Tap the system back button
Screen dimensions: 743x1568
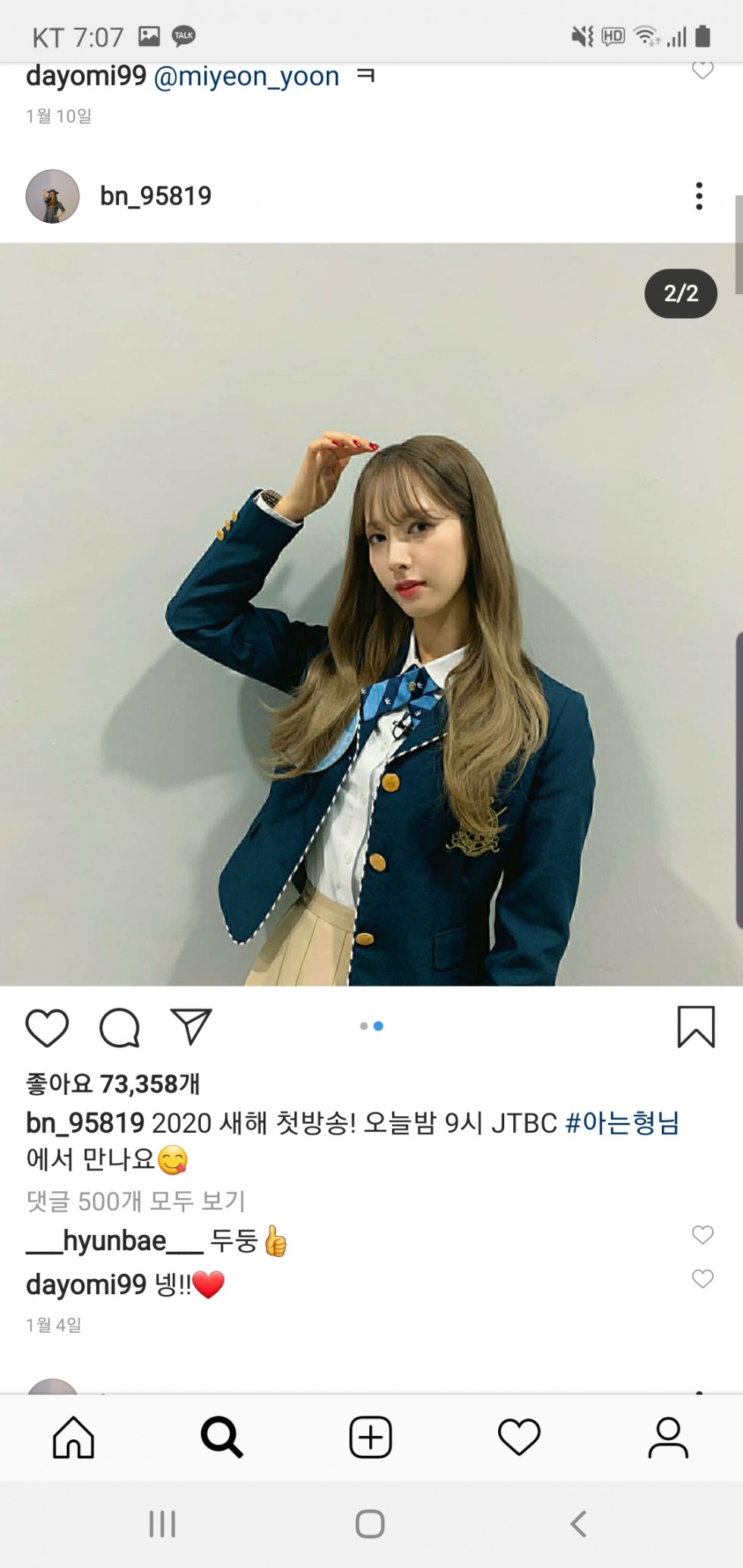click(578, 1524)
